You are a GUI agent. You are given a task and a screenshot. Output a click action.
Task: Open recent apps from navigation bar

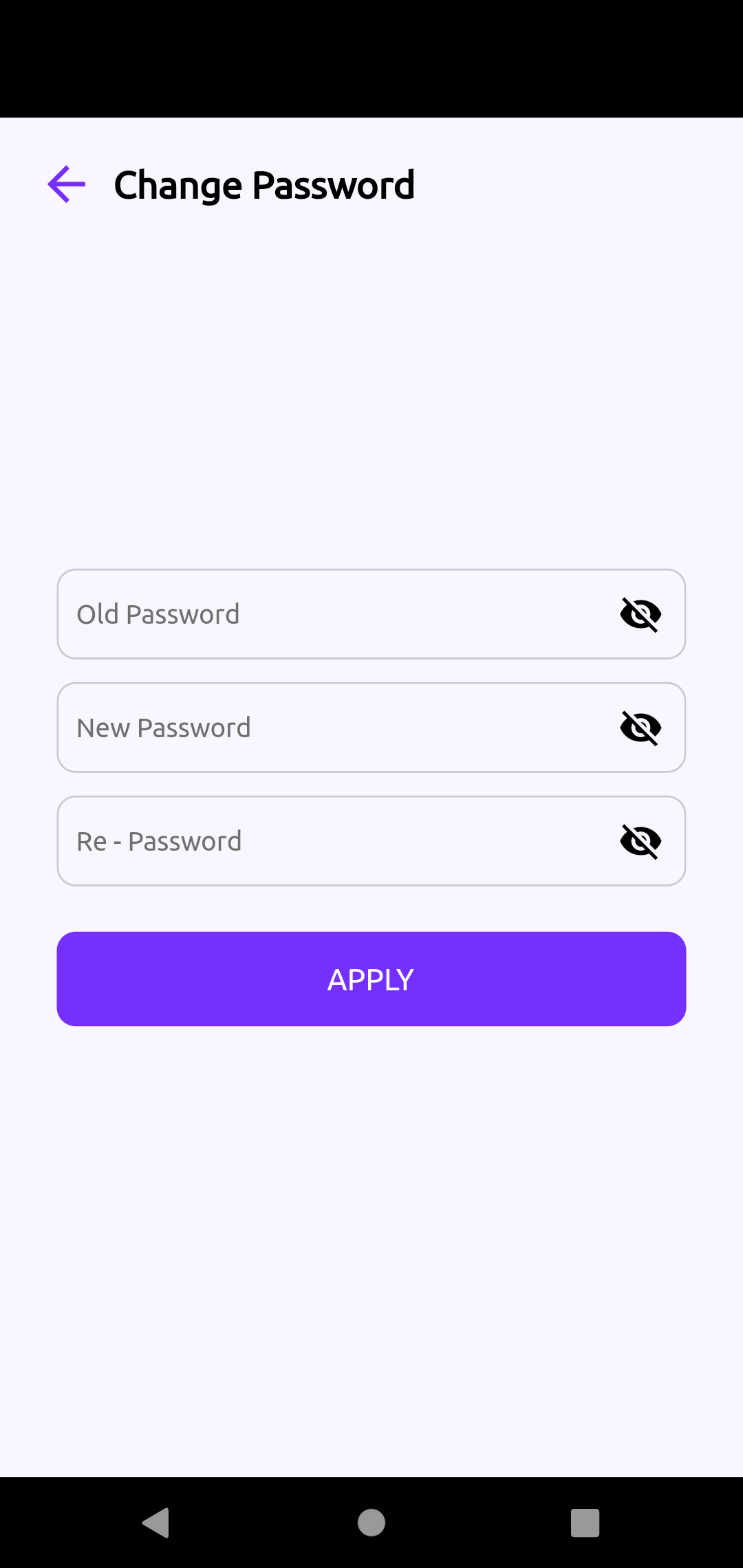pyautogui.click(x=585, y=1523)
